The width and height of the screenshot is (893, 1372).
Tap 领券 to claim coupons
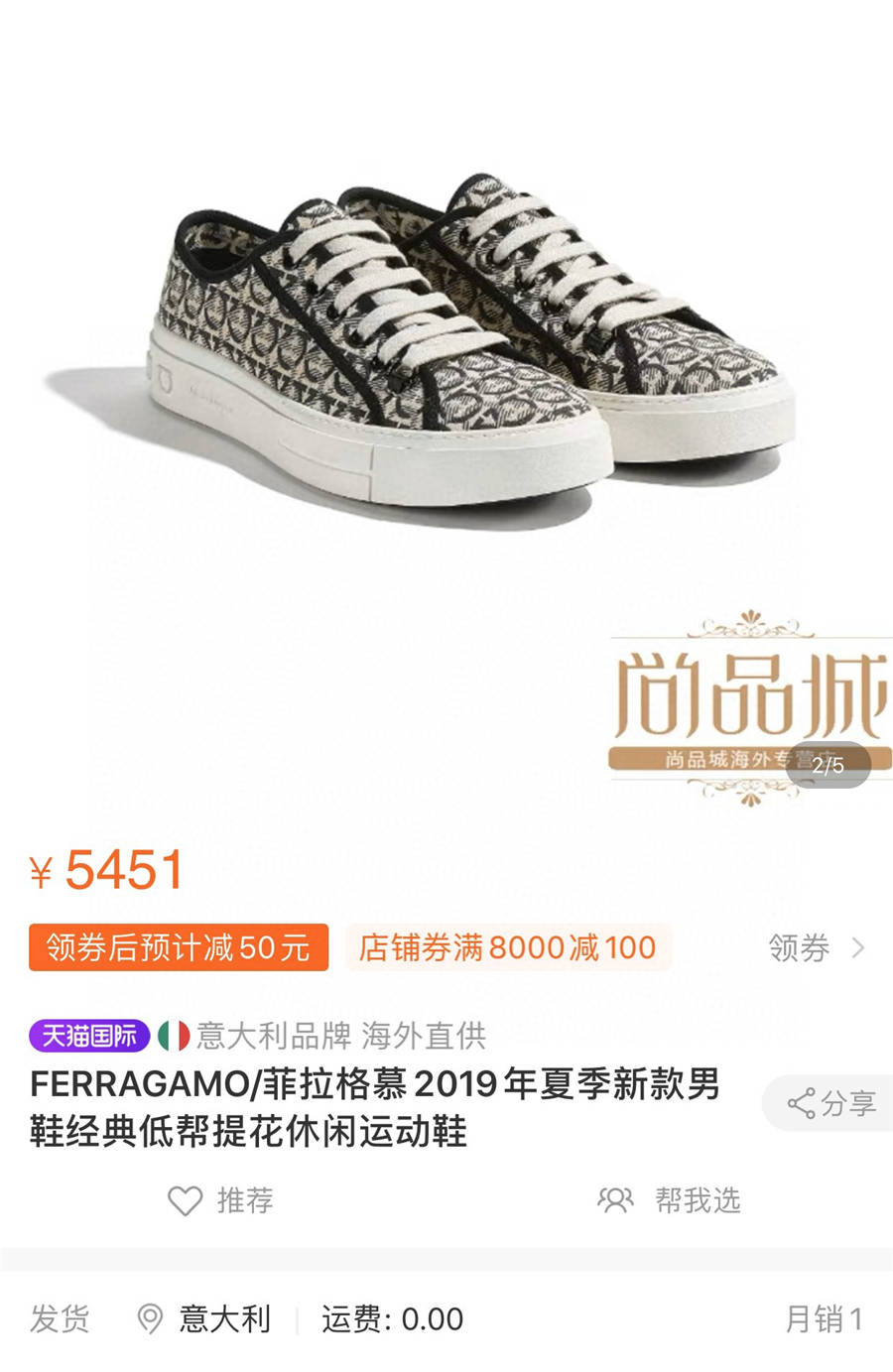[x=816, y=948]
